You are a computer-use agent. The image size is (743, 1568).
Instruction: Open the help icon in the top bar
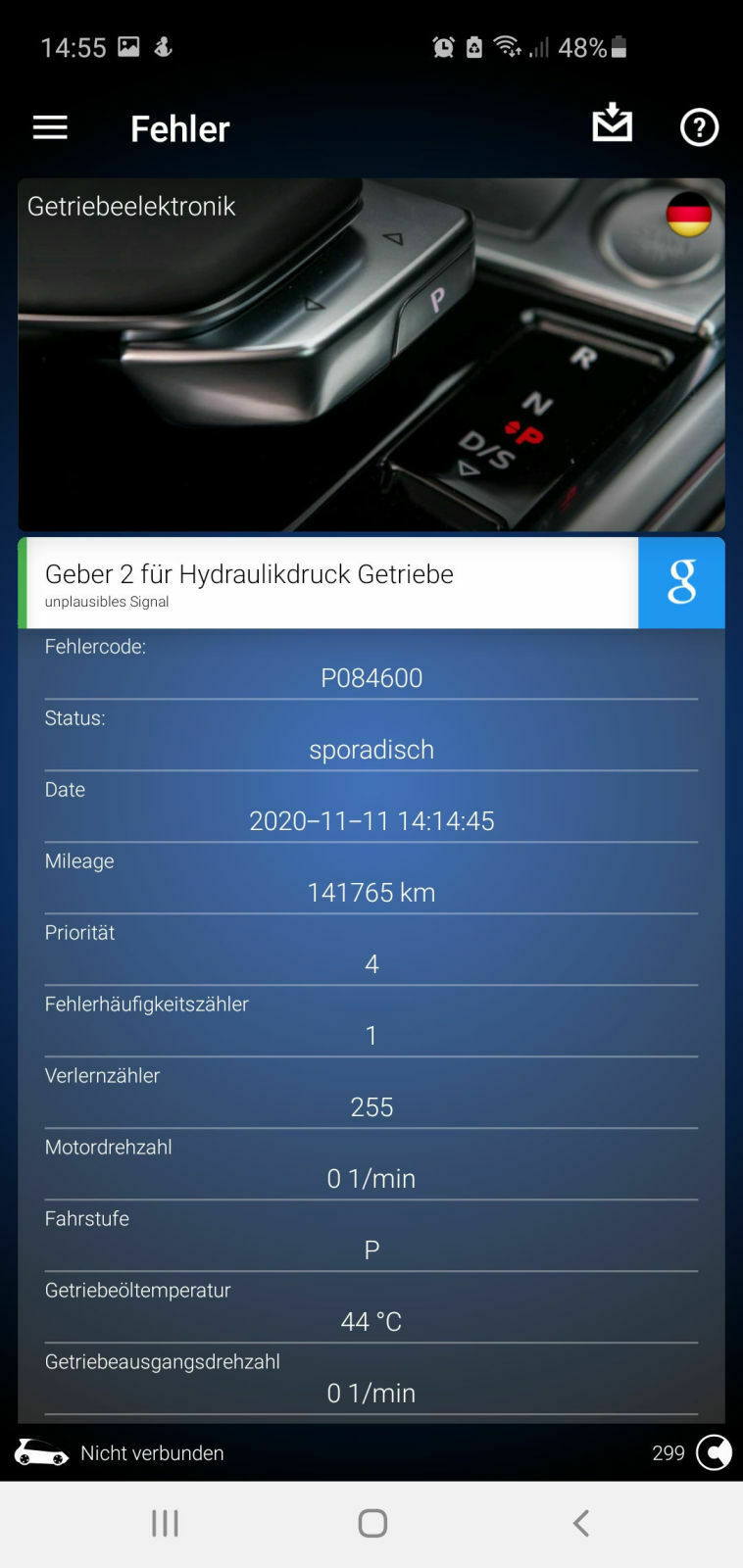pos(699,126)
